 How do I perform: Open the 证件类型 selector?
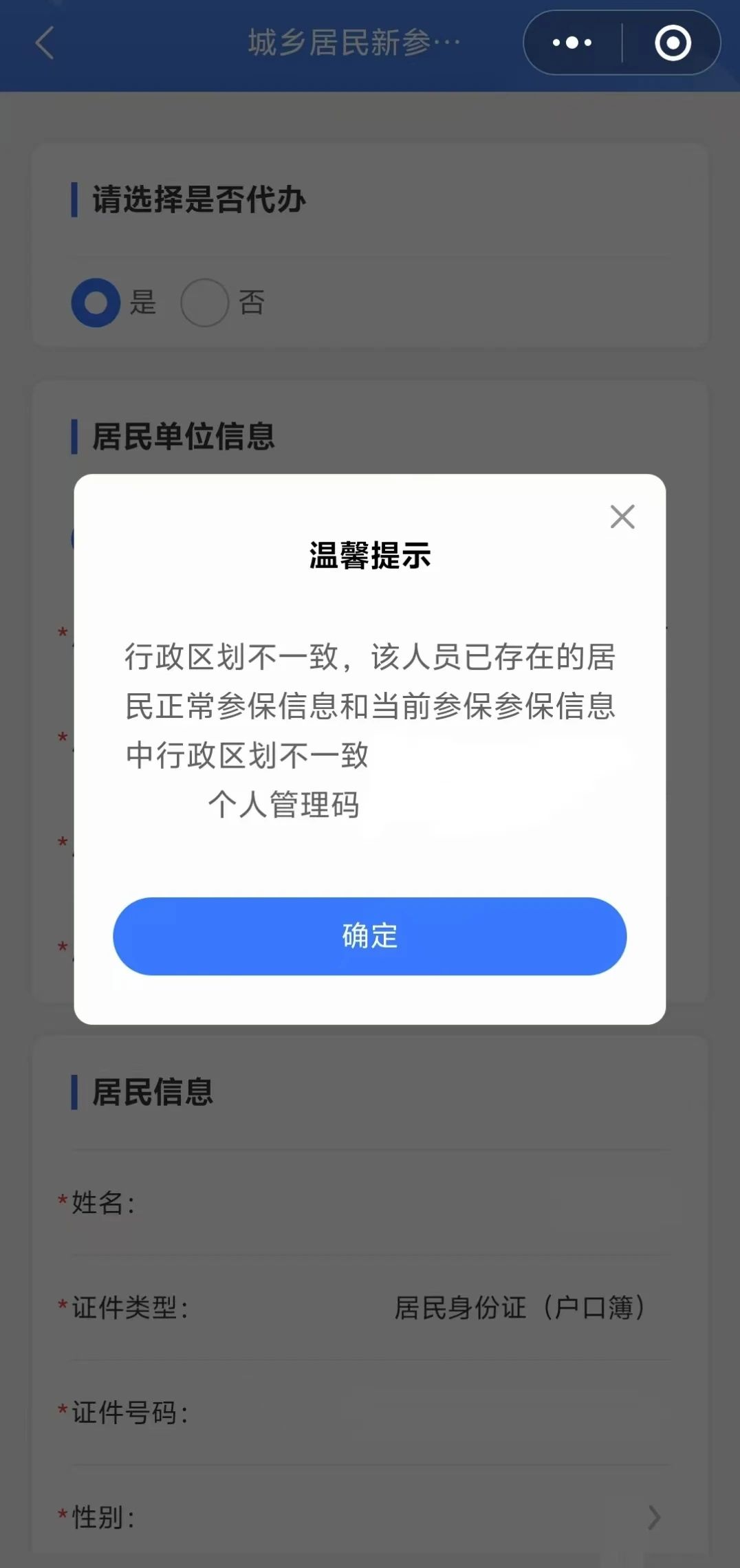tap(519, 1307)
